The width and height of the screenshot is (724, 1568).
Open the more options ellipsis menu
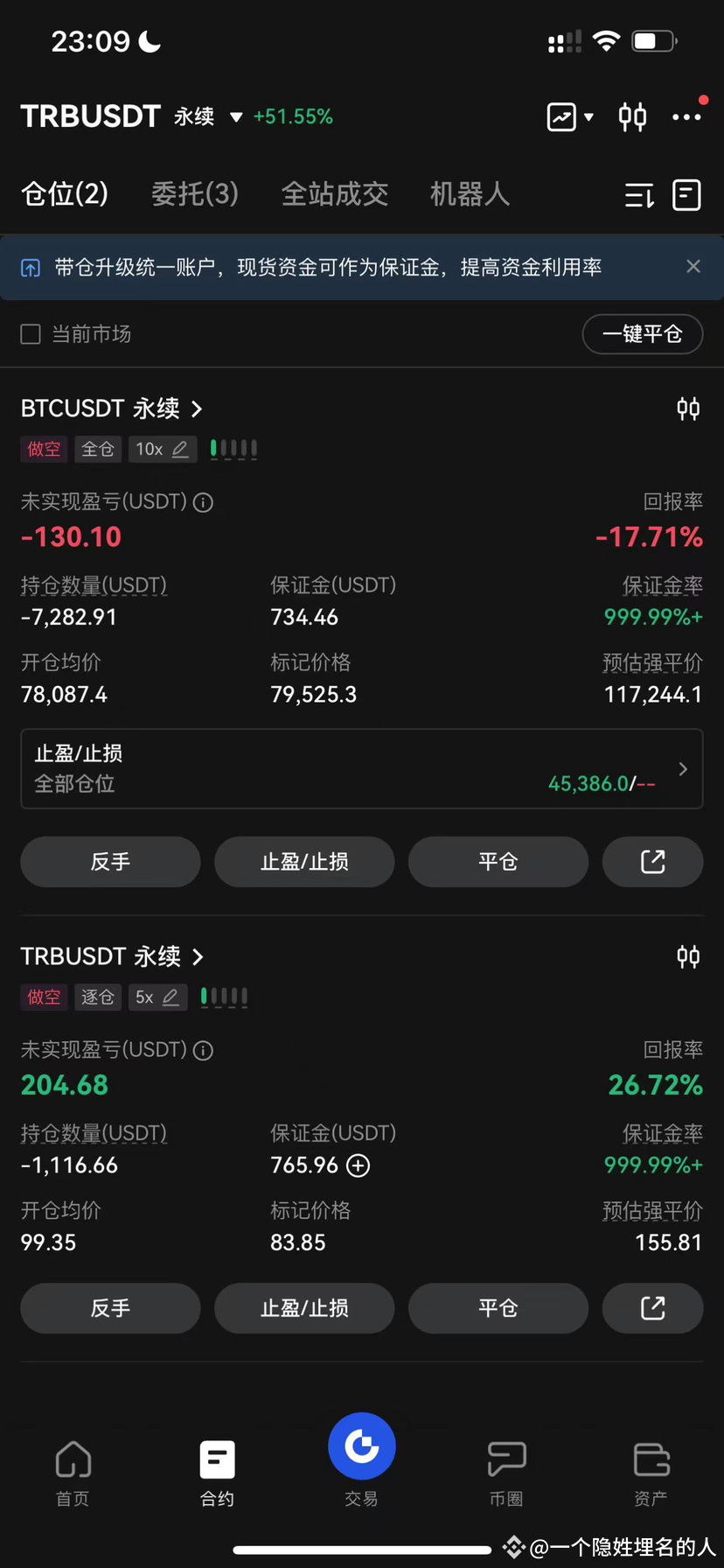(687, 116)
